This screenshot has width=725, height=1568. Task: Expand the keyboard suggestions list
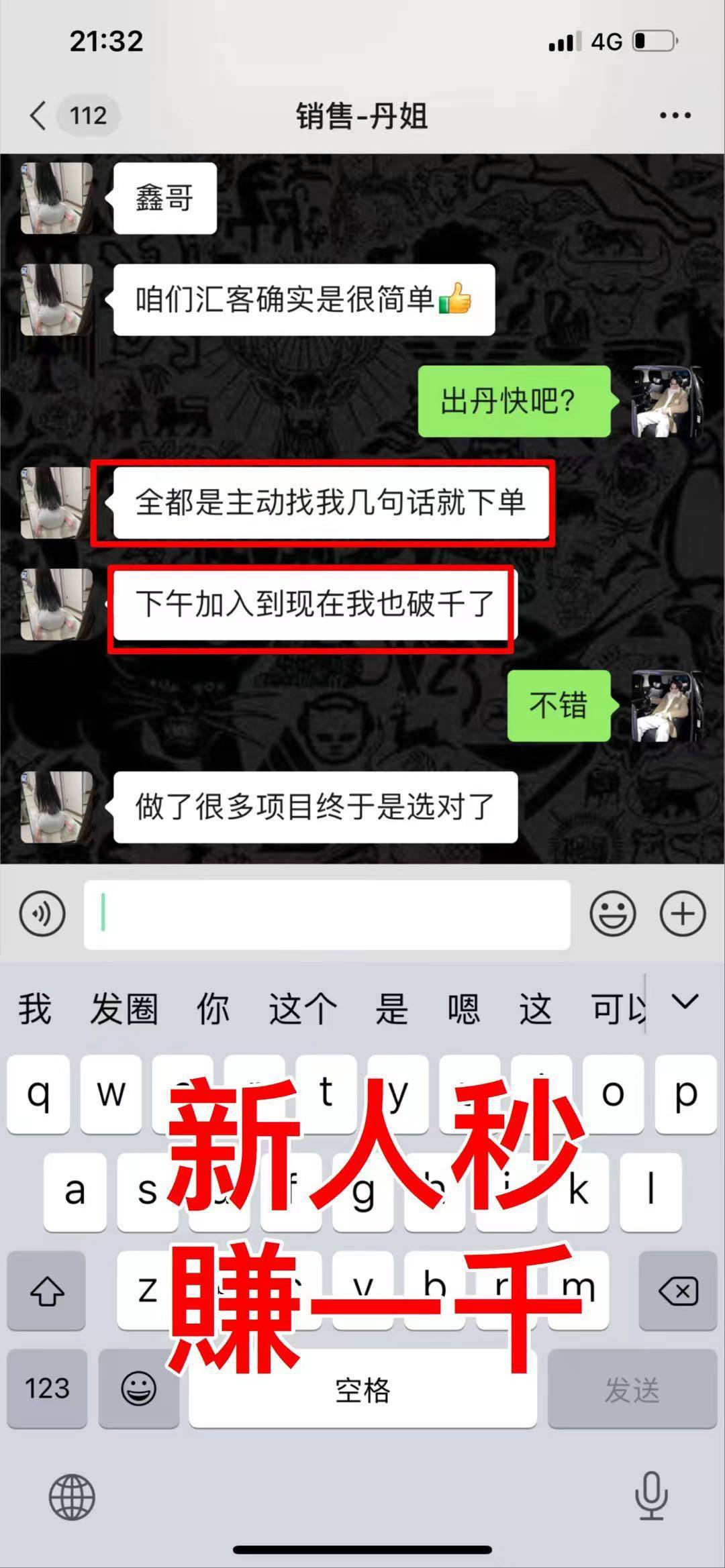[685, 1002]
